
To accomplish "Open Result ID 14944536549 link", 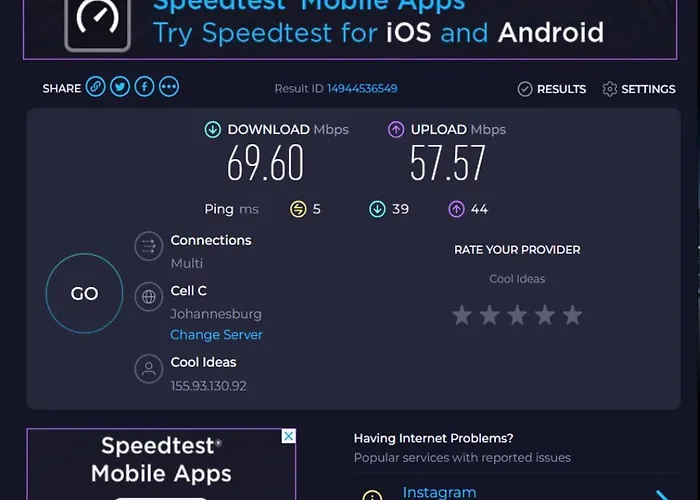I will (x=361, y=89).
